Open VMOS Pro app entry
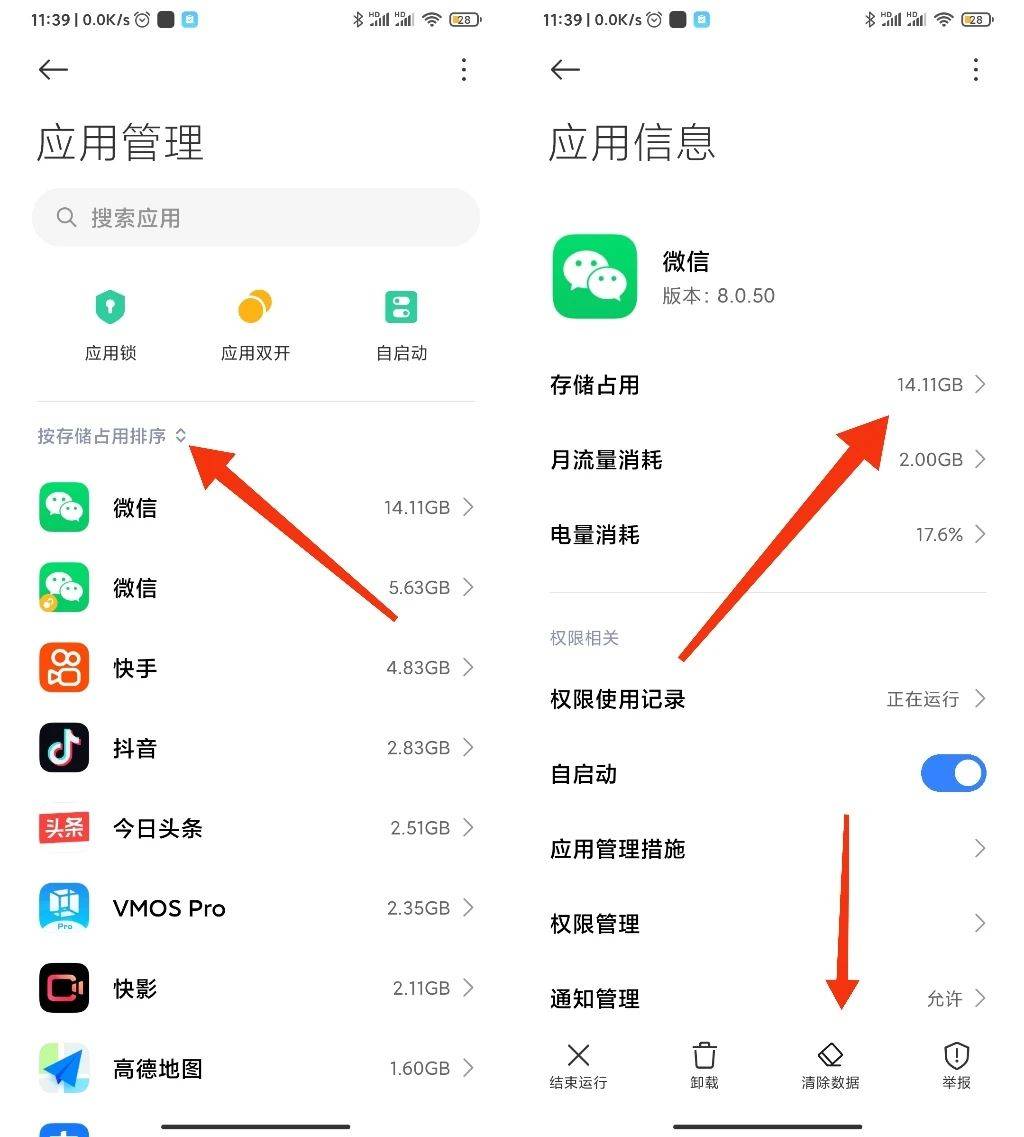 click(x=256, y=908)
